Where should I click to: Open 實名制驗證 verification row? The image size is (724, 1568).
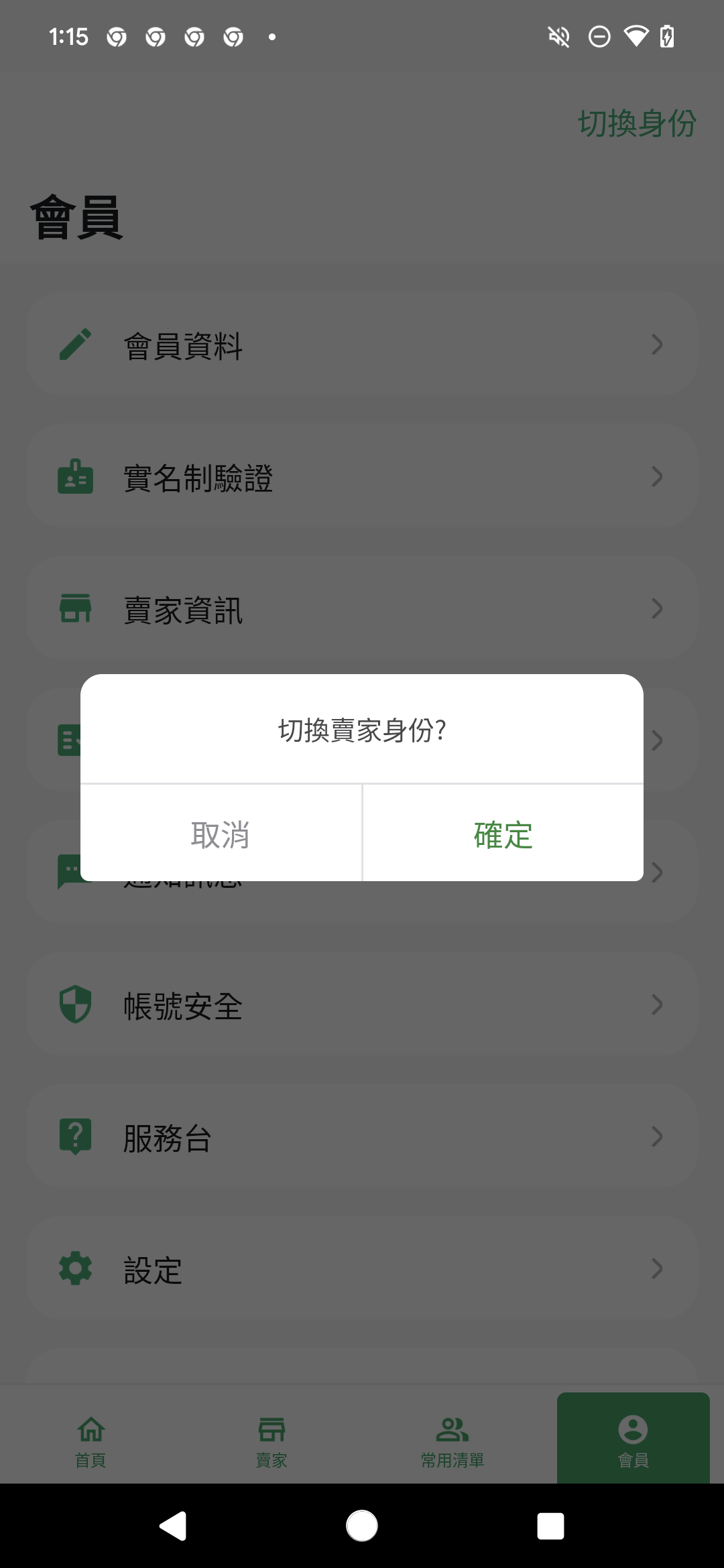coord(362,476)
